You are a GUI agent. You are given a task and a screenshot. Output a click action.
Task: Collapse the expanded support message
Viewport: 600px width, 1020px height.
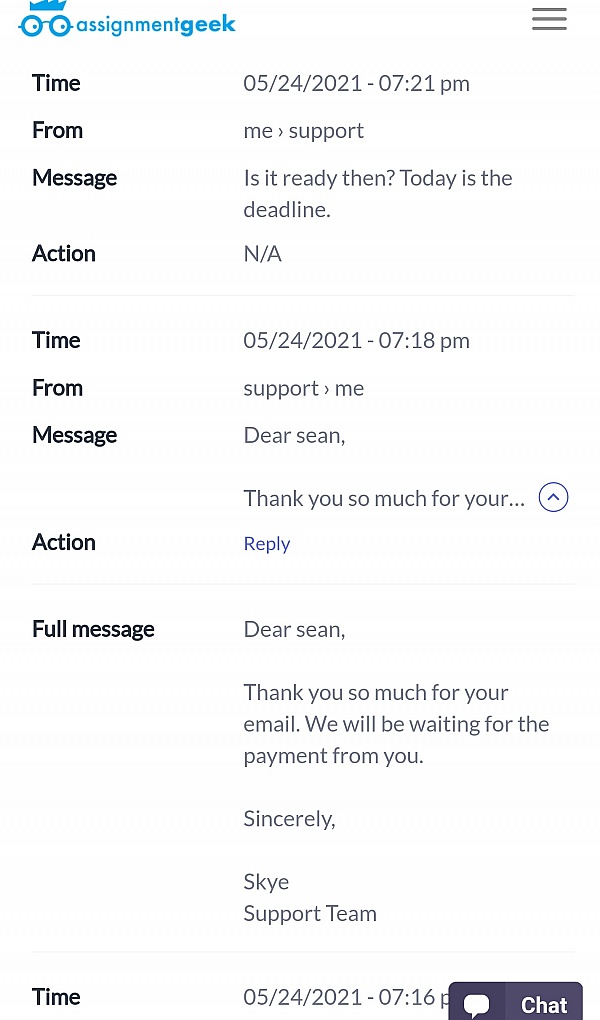point(553,498)
